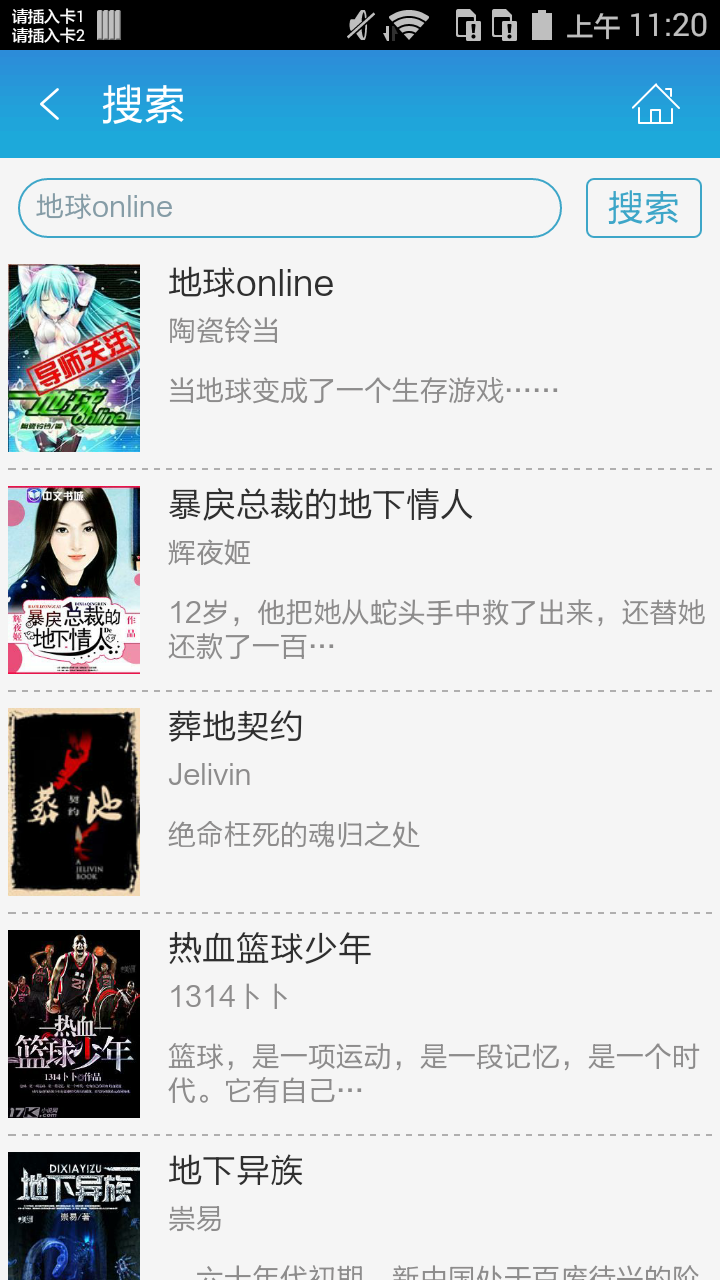Open the book 葬地契约
The image size is (720, 1280).
tap(233, 728)
